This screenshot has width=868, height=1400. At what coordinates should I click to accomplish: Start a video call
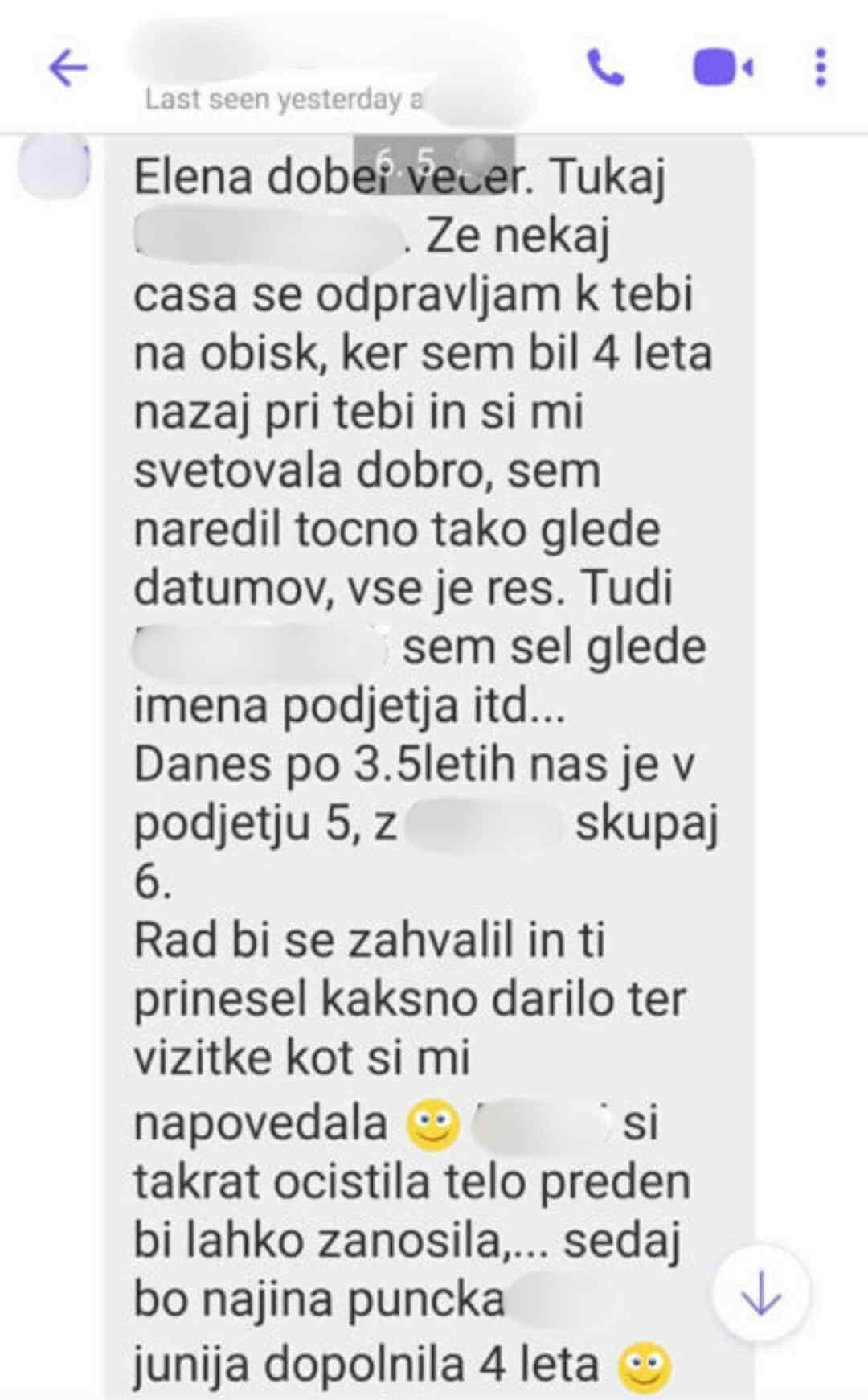(723, 68)
